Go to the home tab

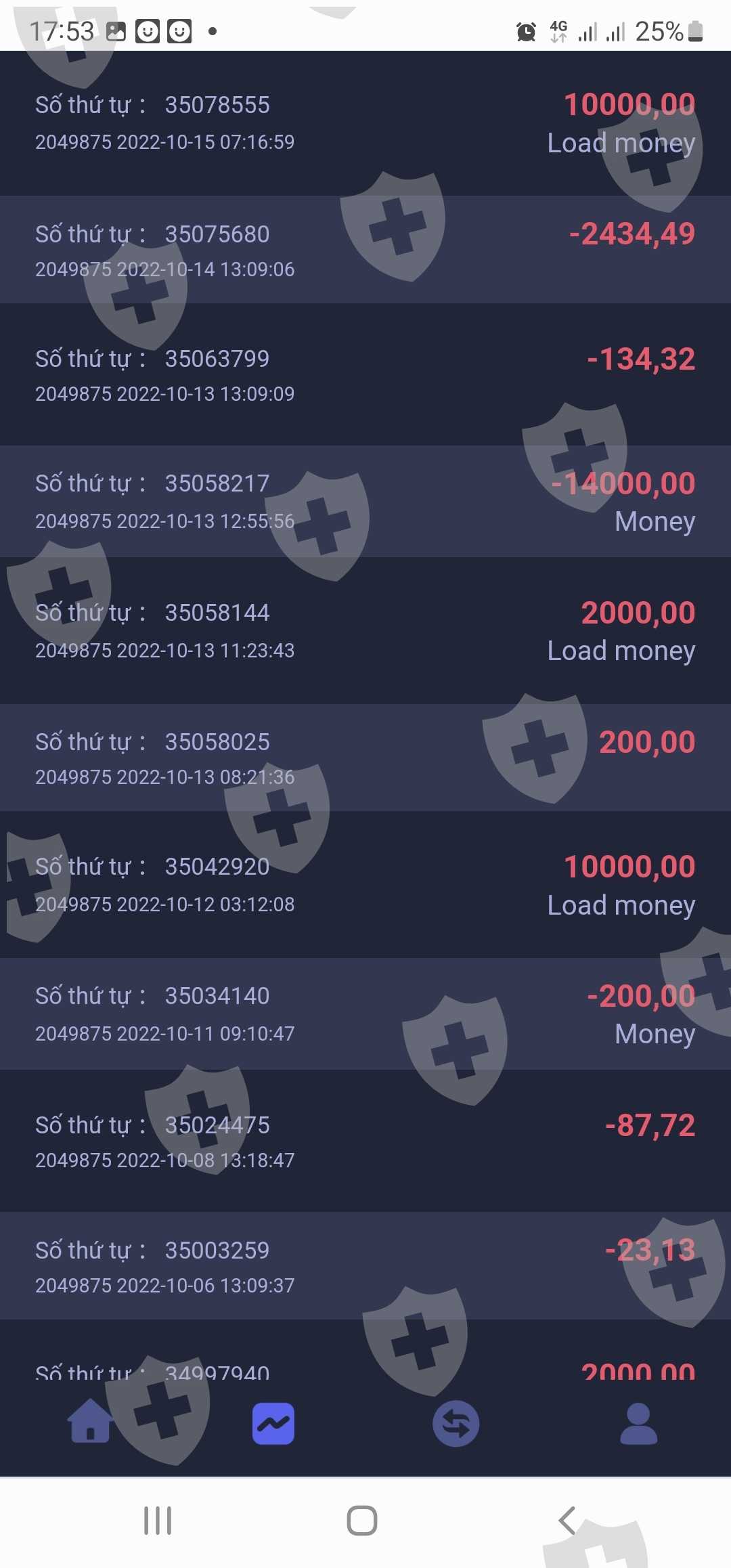tap(91, 1422)
